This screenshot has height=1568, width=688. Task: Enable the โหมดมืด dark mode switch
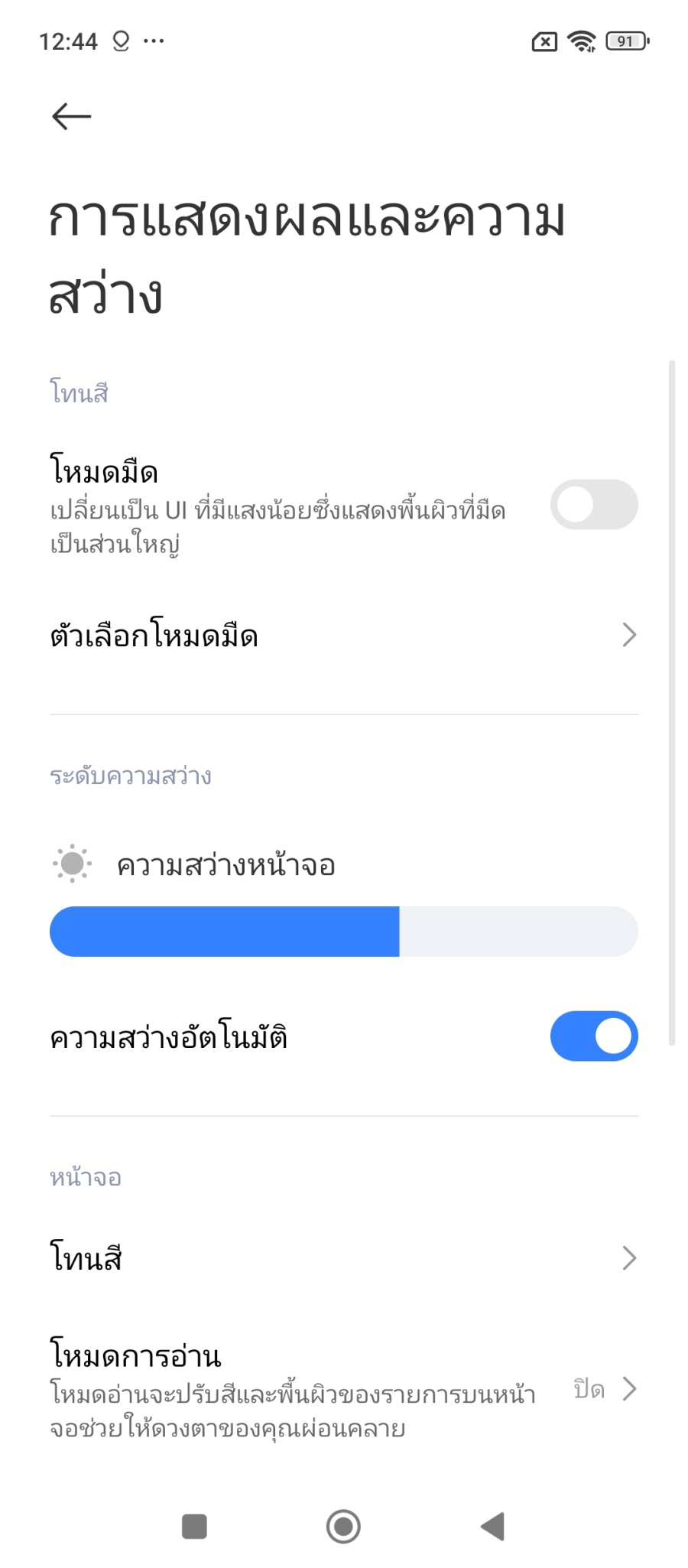(593, 505)
